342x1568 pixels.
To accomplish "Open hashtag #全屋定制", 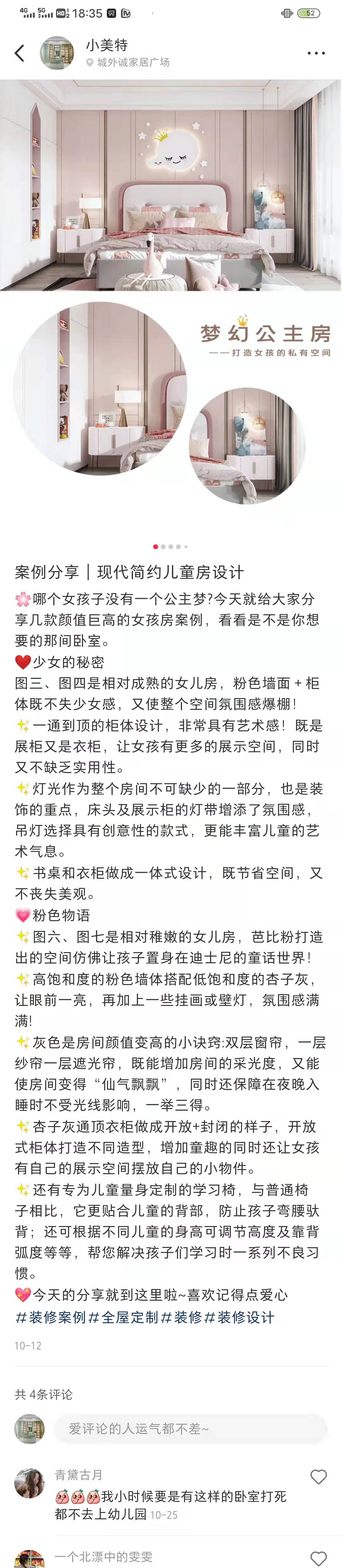I will (x=123, y=1318).
